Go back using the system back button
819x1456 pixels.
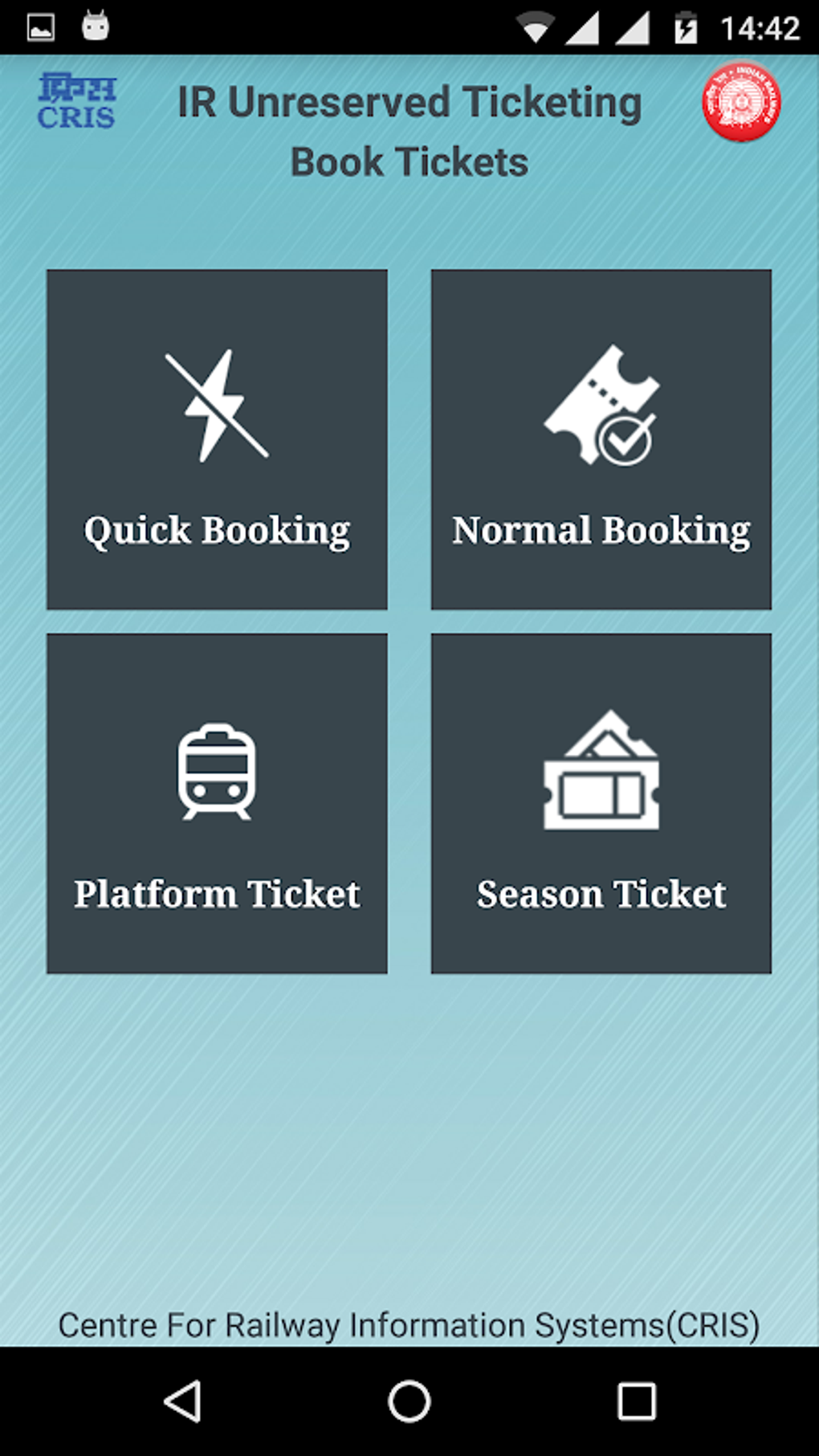[x=183, y=1401]
